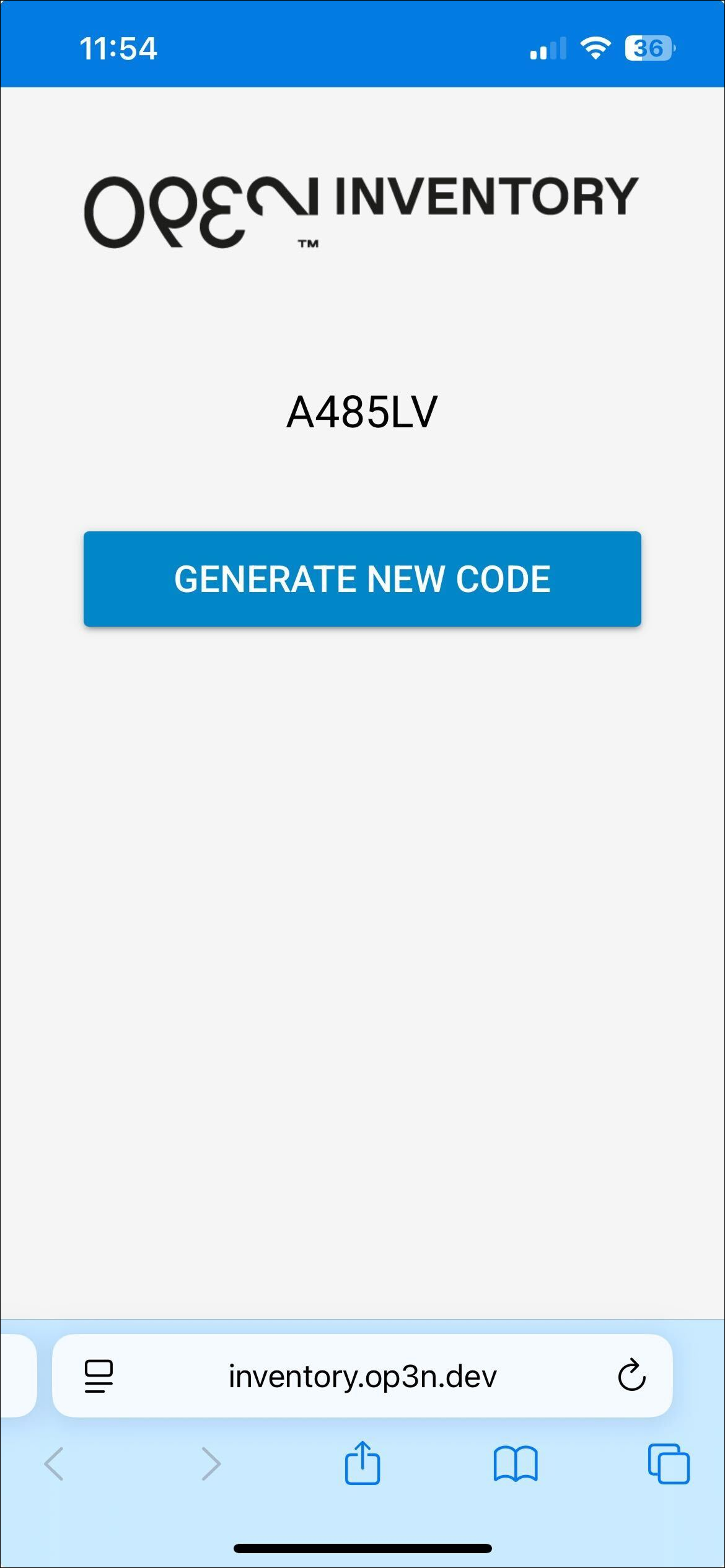Open Safari bookmarks

coord(515,1463)
